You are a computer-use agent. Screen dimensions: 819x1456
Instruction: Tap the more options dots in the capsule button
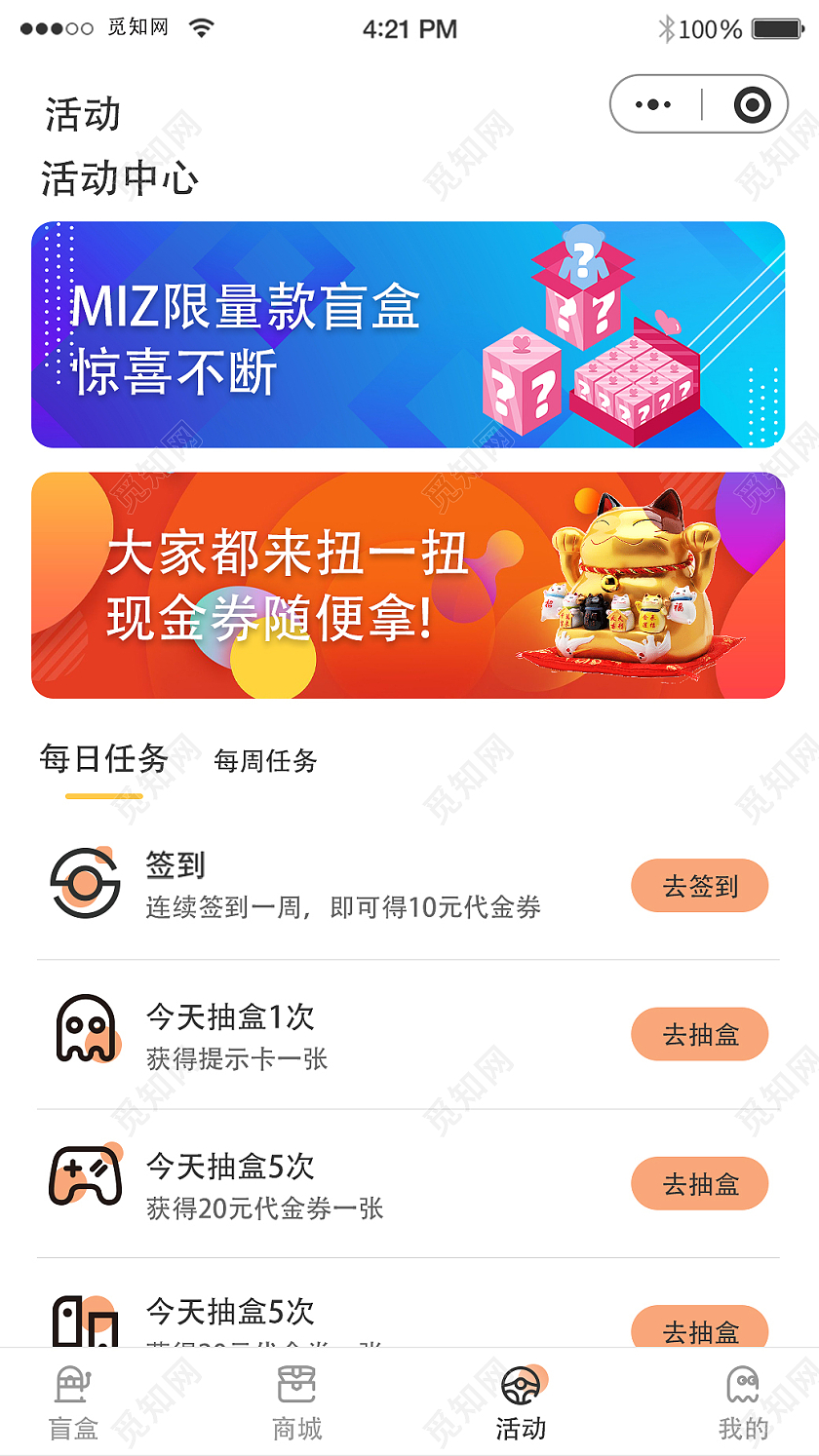[654, 103]
